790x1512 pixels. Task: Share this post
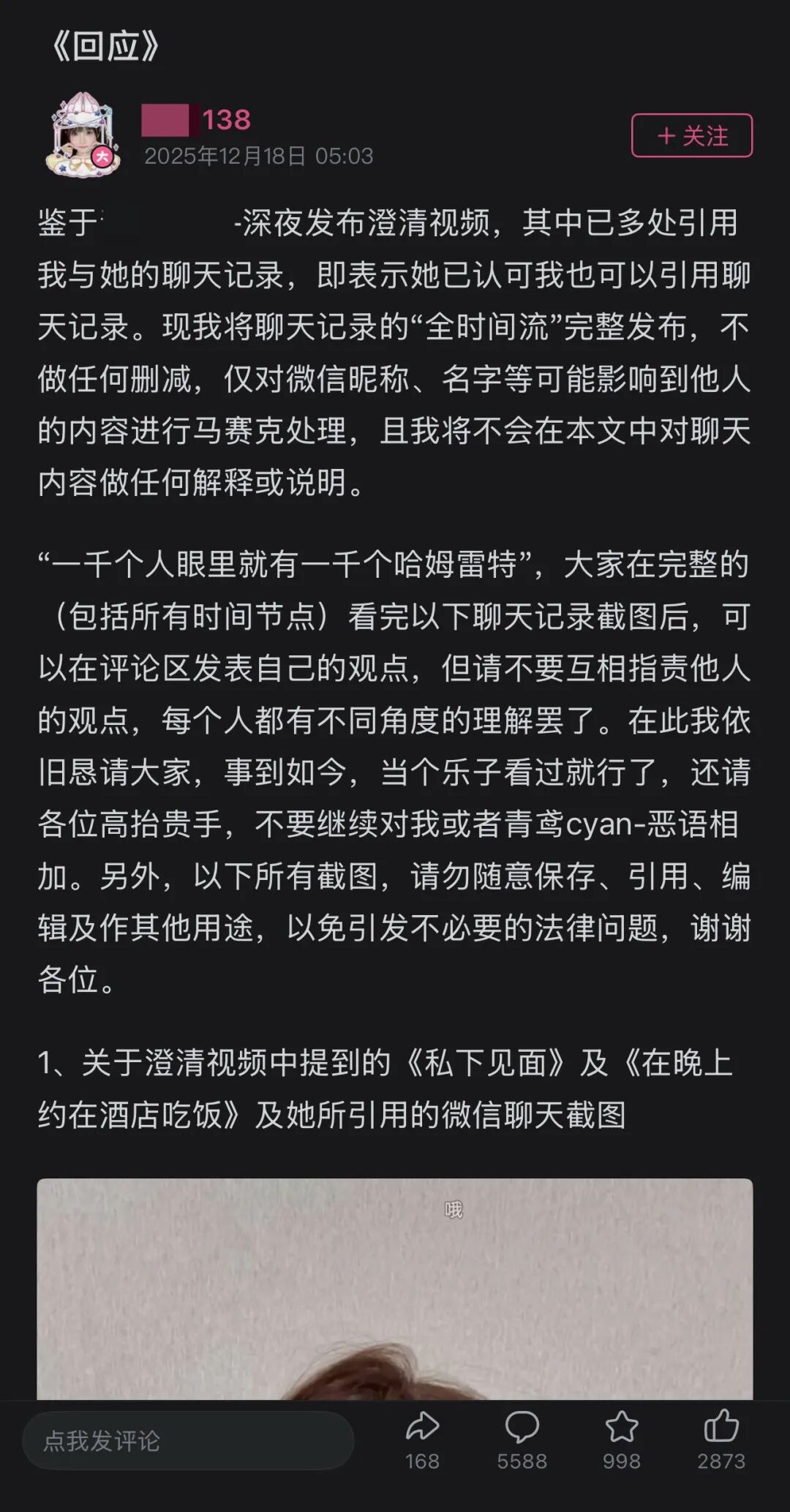click(x=422, y=1439)
